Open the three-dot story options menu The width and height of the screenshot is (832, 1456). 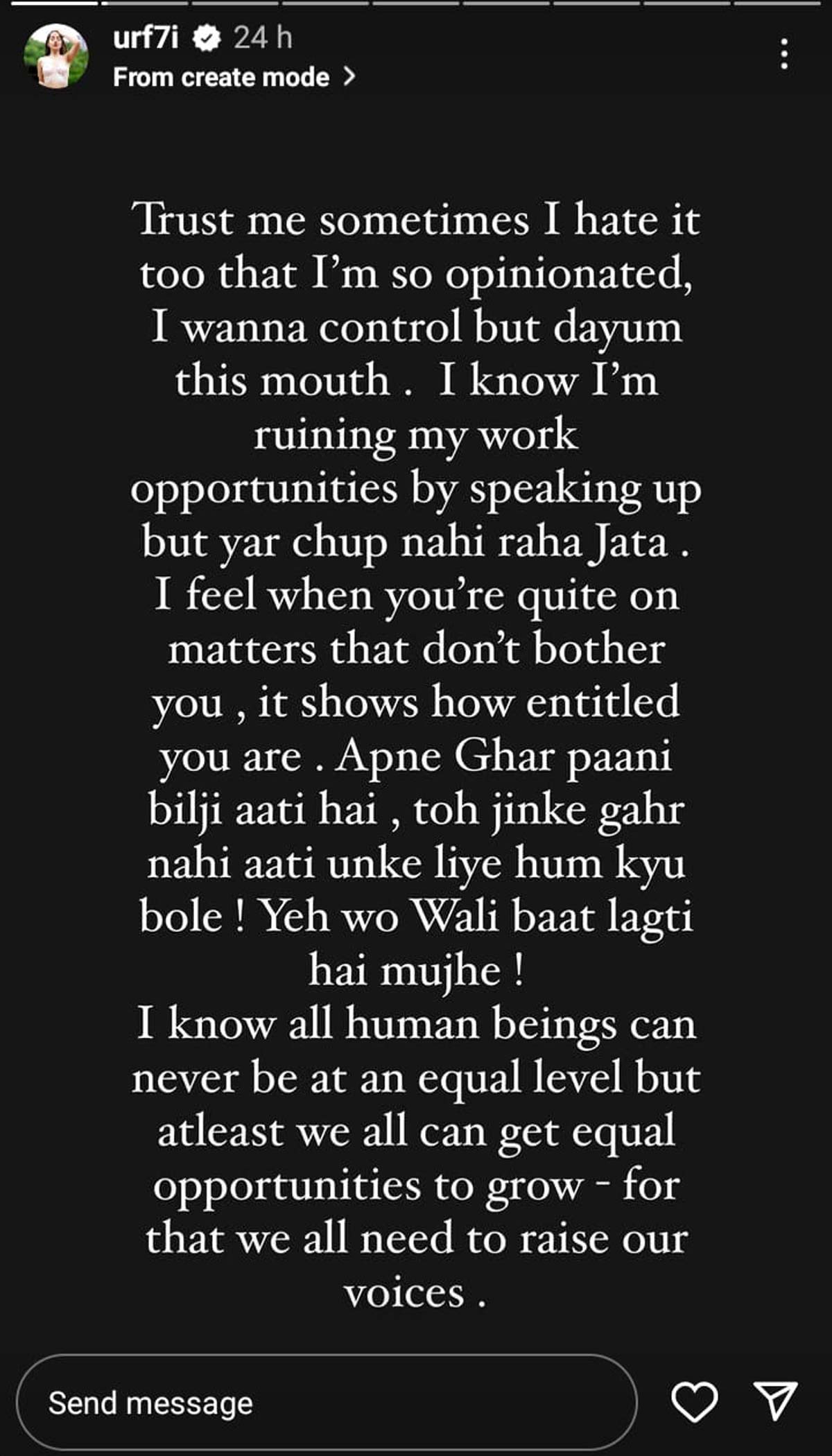tap(784, 54)
